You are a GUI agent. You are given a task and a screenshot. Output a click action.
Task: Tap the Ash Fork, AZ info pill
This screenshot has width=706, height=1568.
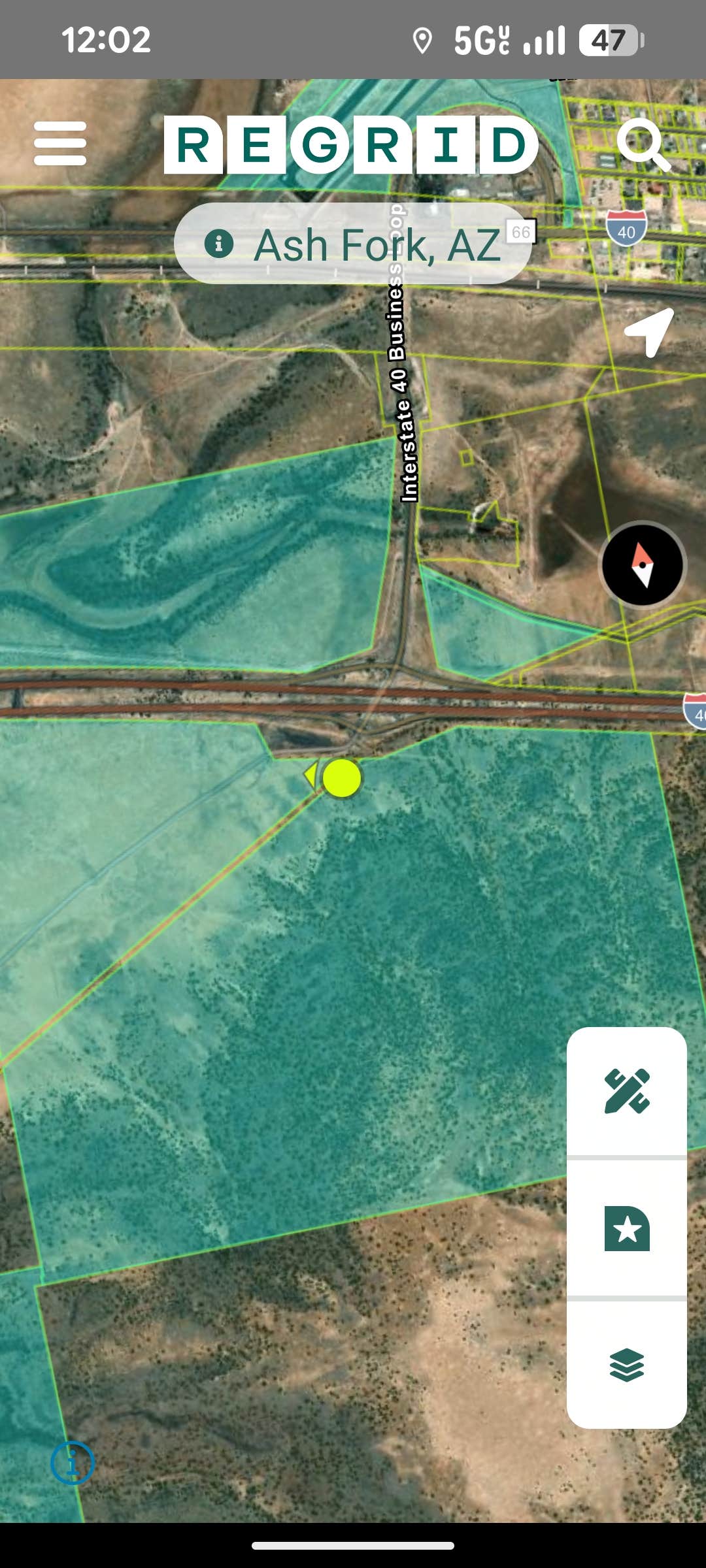click(353, 244)
